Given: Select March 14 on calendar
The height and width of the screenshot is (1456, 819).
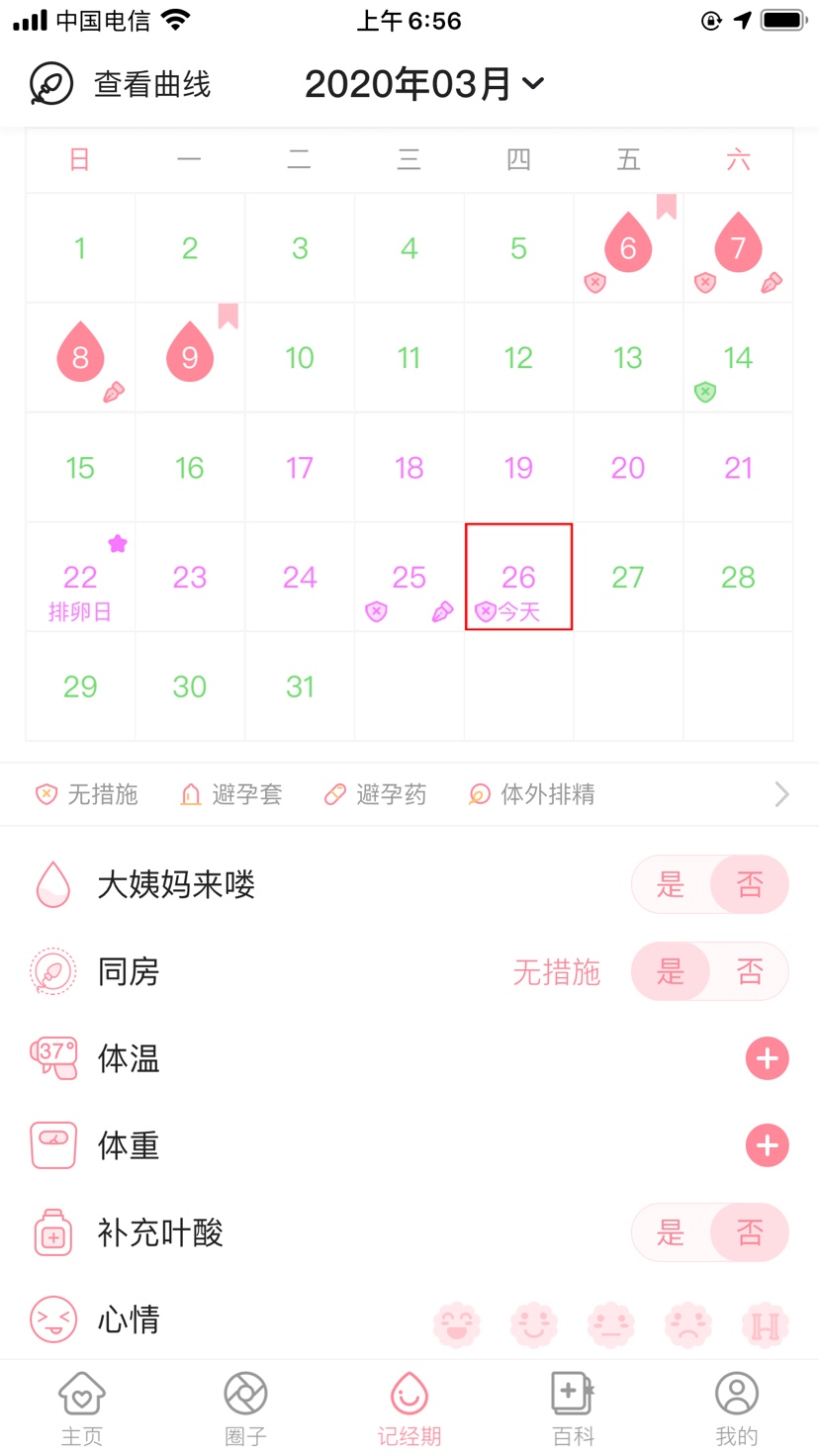Looking at the screenshot, I should pos(738,358).
